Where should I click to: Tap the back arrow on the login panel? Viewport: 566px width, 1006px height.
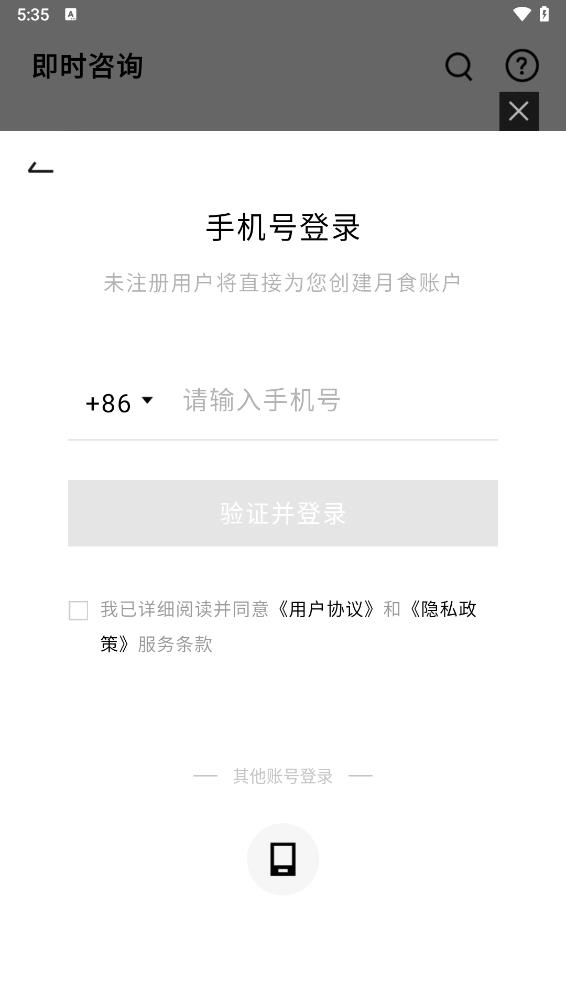pyautogui.click(x=41, y=168)
